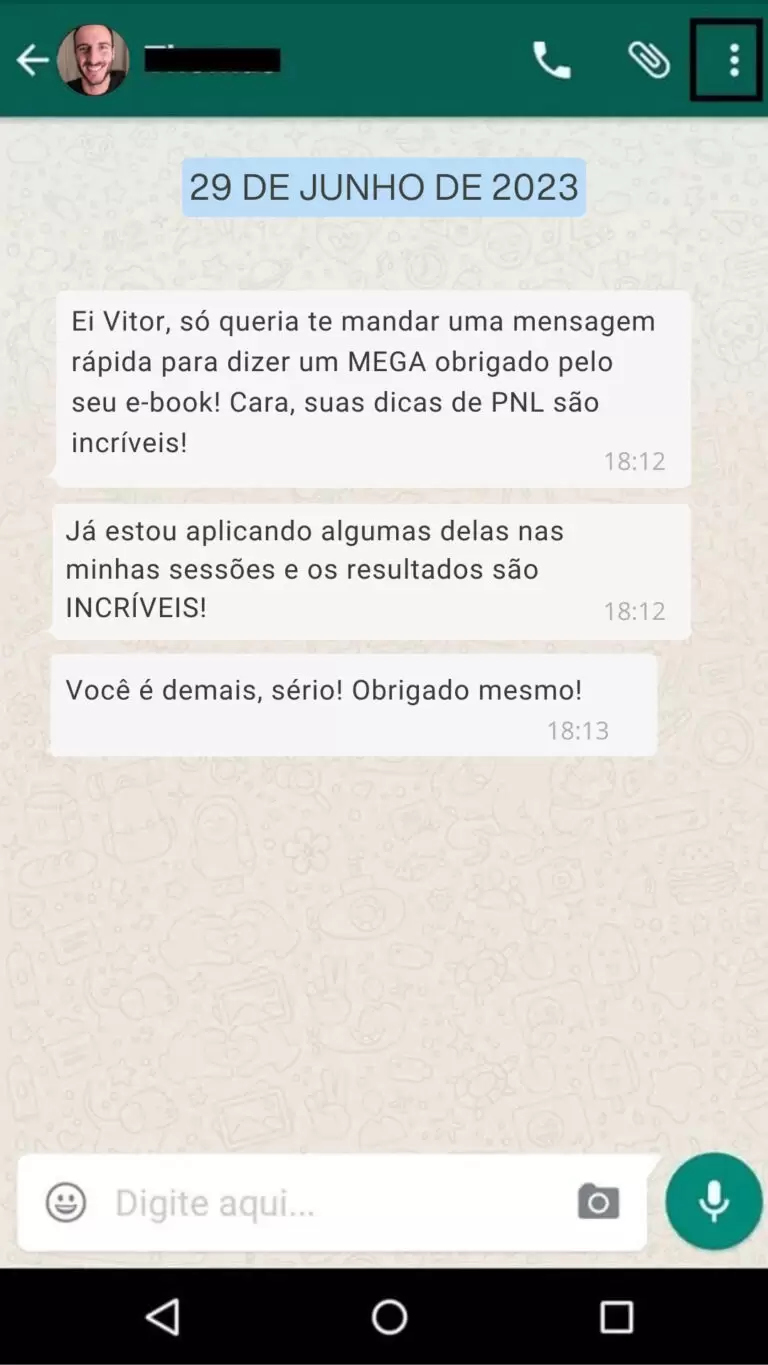Open the contact's profile picture
The height and width of the screenshot is (1365, 768).
[93, 60]
